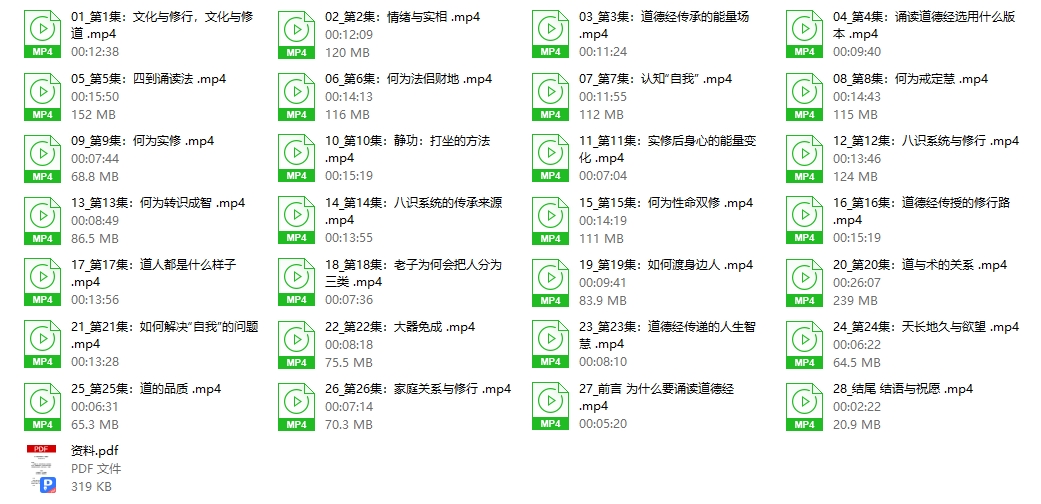
Task: Open 15 何为性命双修 file
Action: click(549, 220)
